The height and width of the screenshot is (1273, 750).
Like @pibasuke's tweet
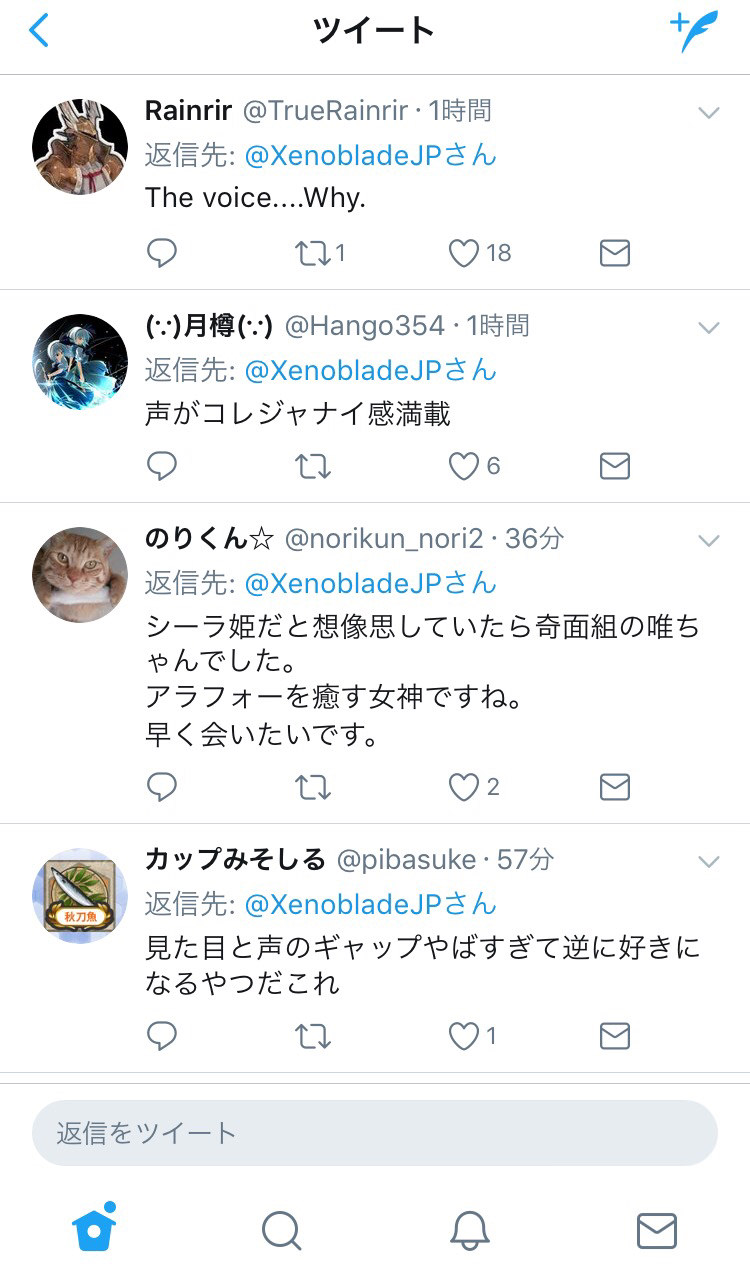pyautogui.click(x=463, y=1036)
